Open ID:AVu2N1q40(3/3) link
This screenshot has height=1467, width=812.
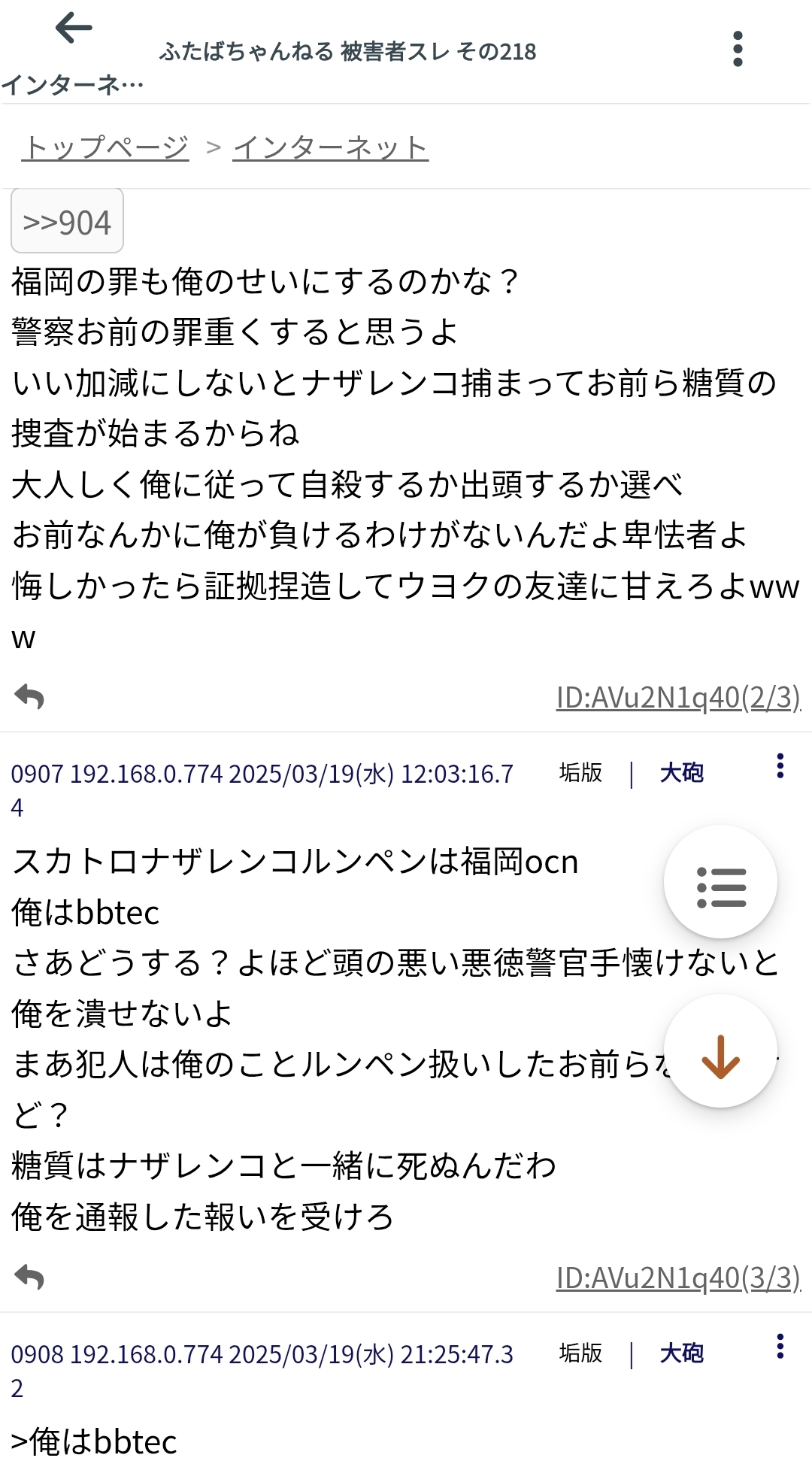pos(677,1278)
